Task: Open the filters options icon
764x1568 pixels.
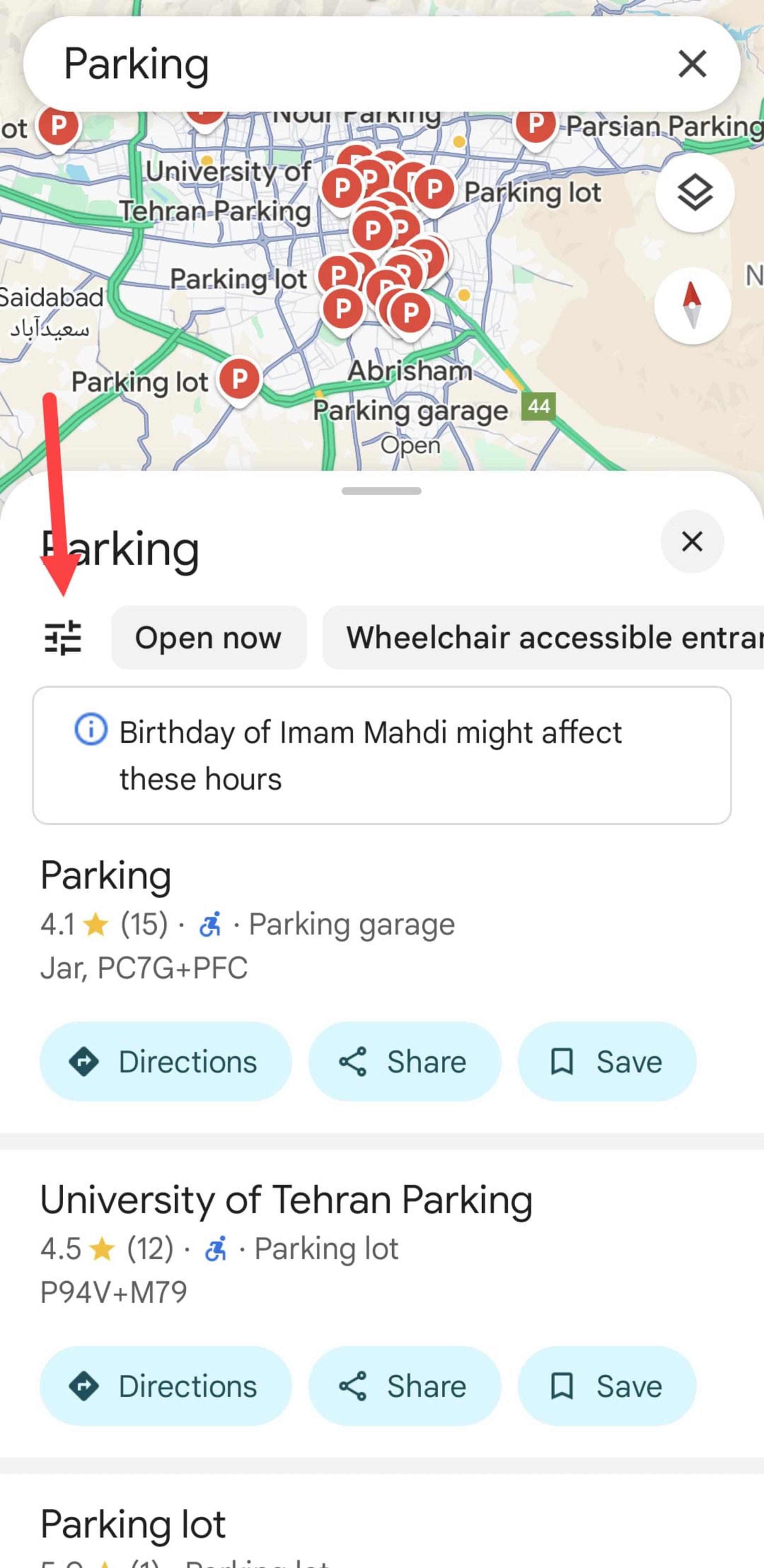Action: (63, 637)
